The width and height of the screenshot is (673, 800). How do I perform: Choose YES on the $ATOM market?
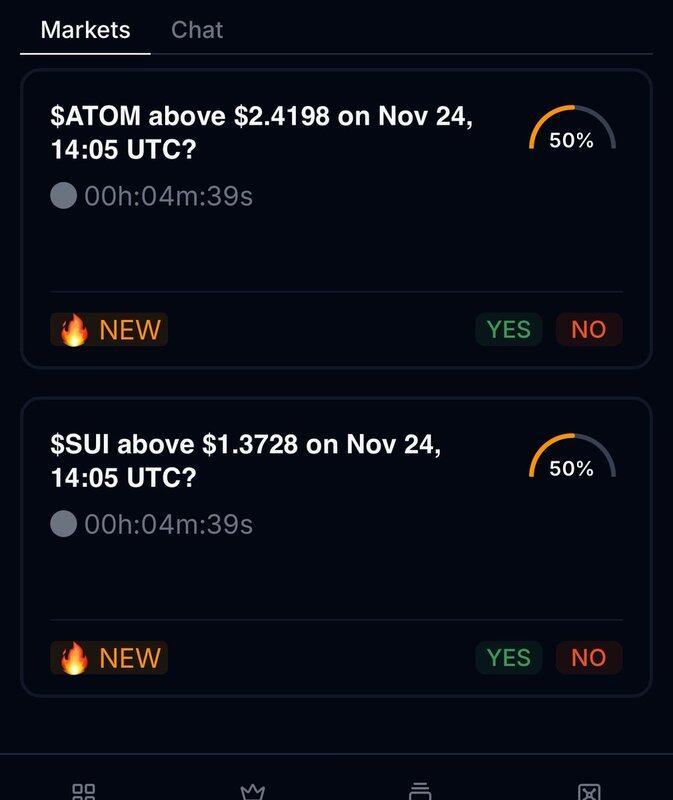tap(508, 329)
